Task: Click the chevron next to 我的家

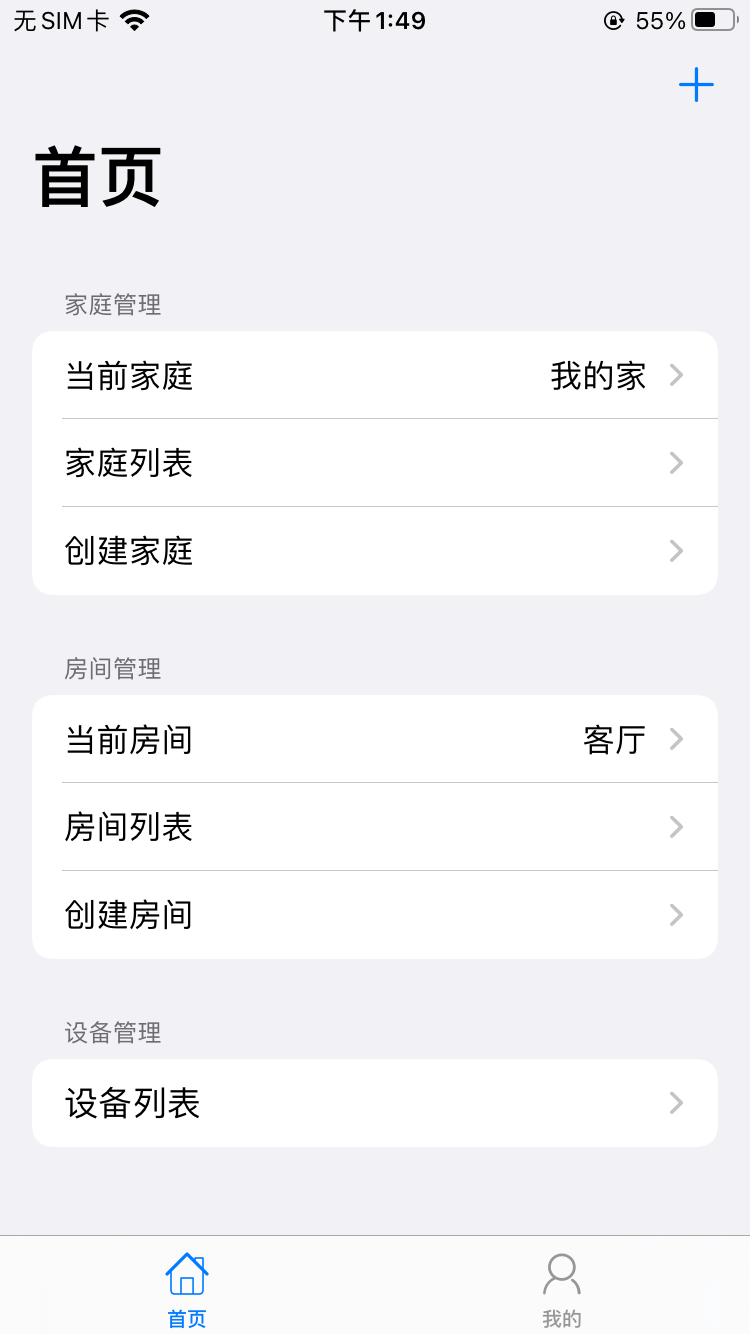Action: (x=676, y=375)
